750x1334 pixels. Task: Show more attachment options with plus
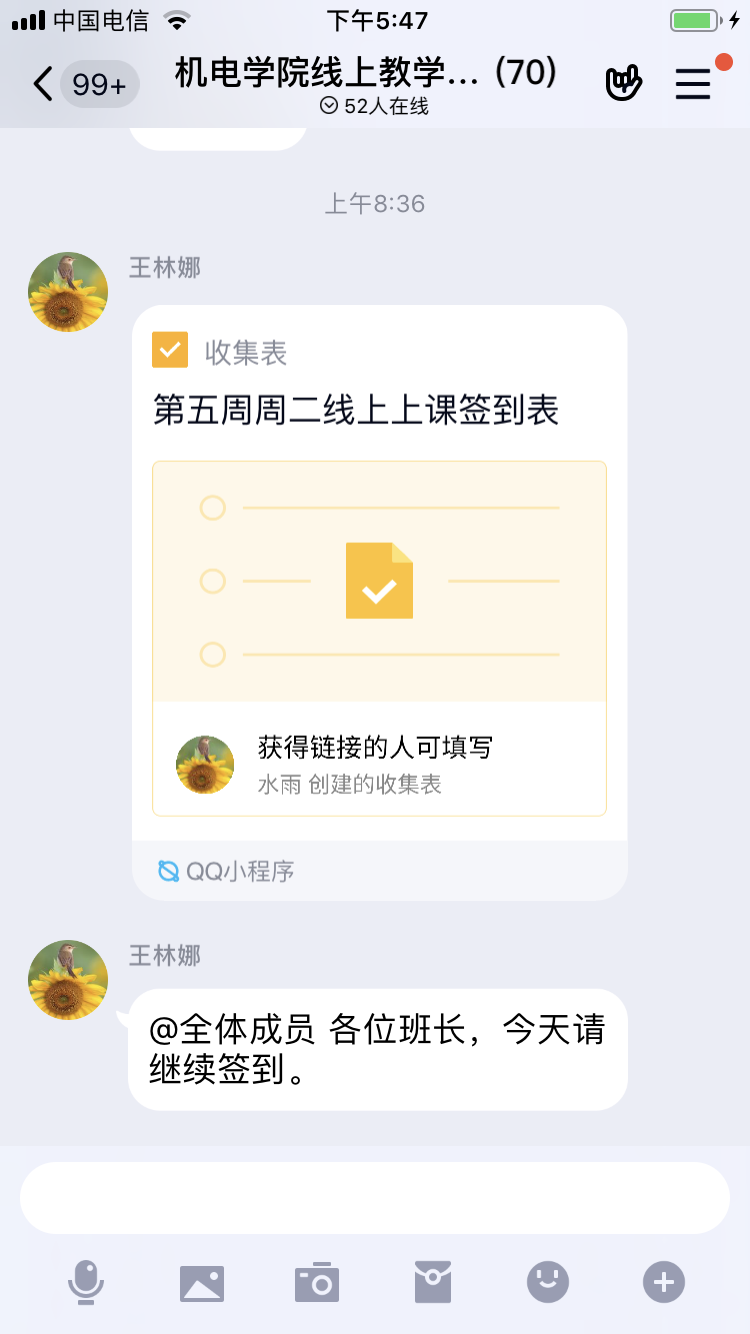(664, 1282)
